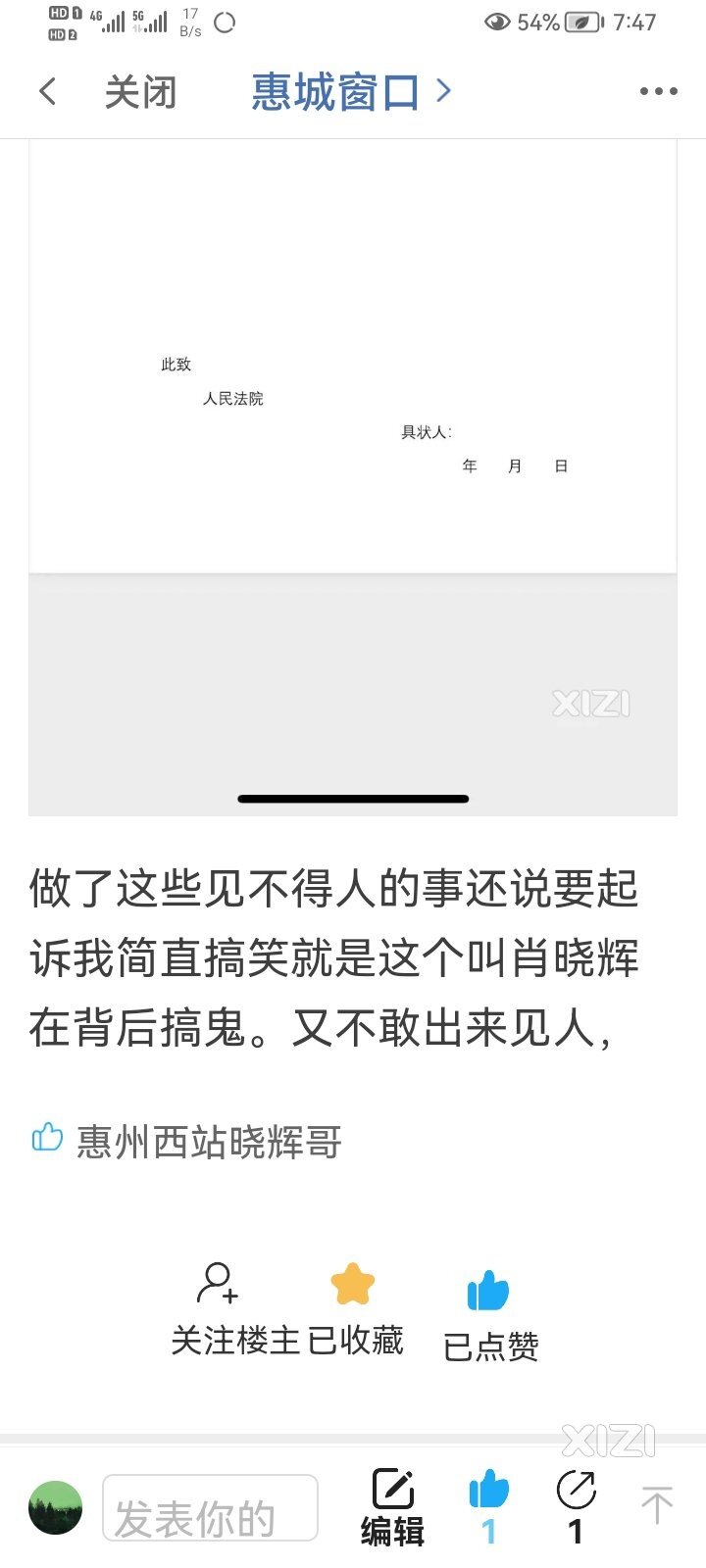Open the 惠州西站晓辉哥 tag
The width and height of the screenshot is (706, 1568).
[208, 1142]
